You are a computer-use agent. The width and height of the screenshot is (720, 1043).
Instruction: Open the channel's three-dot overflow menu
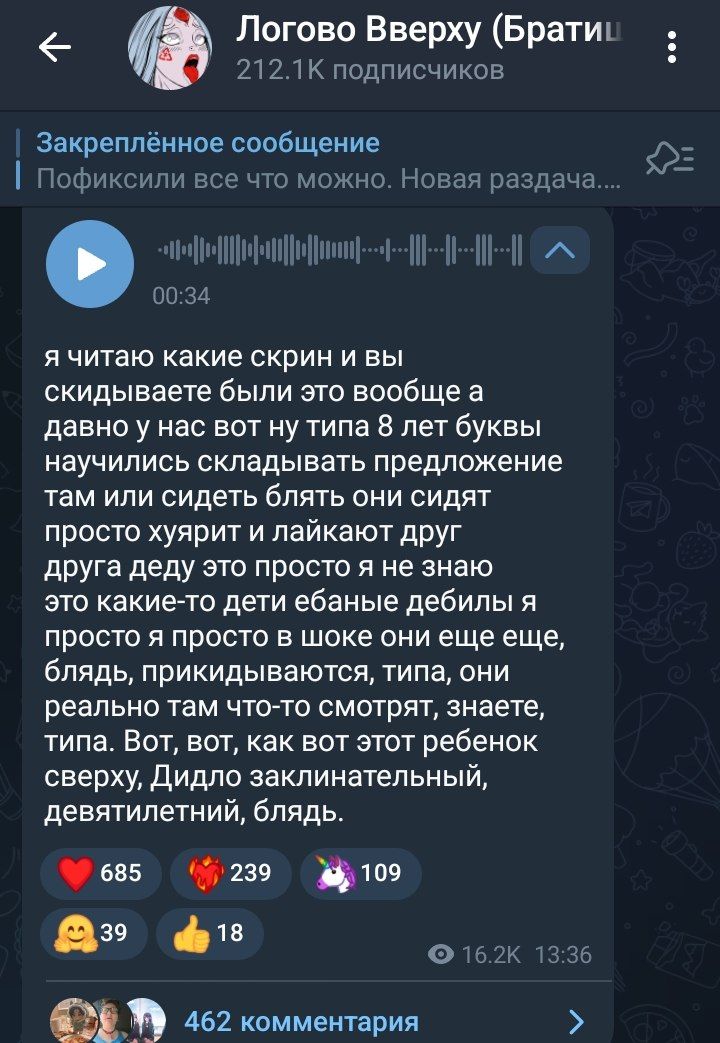(672, 47)
